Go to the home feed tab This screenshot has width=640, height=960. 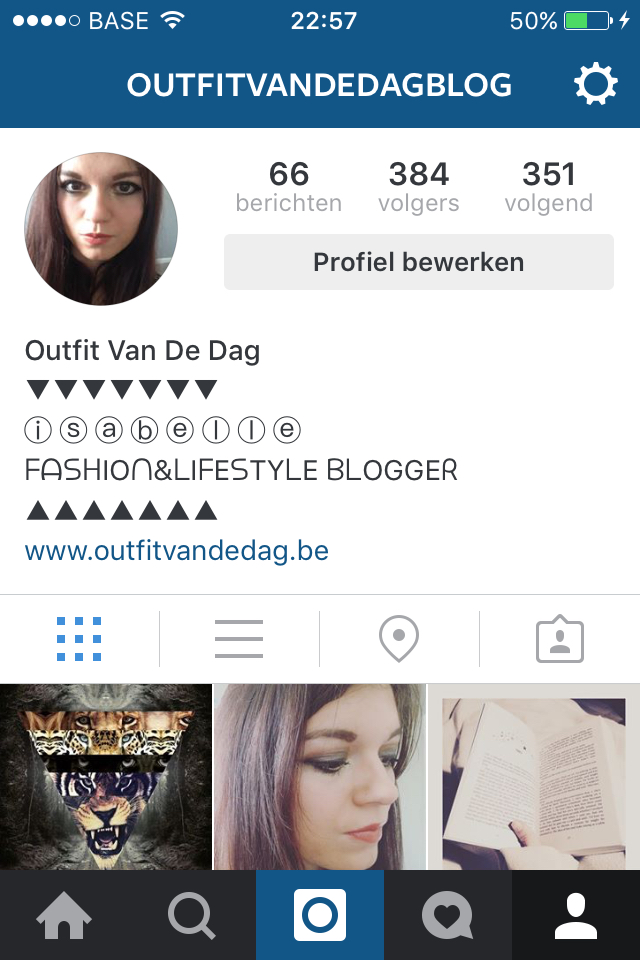tap(64, 915)
